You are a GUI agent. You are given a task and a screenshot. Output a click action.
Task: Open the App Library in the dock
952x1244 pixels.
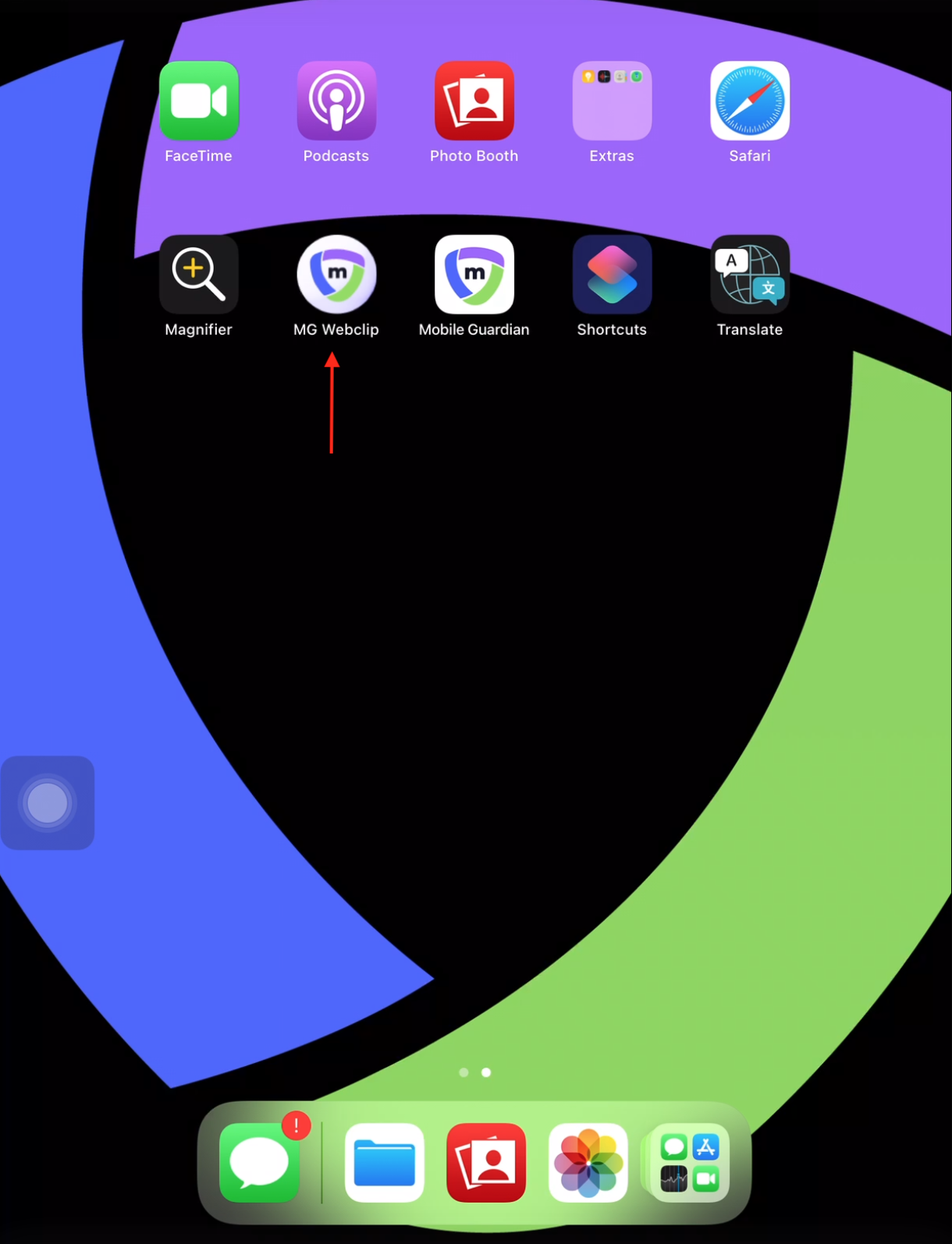[x=690, y=1163]
